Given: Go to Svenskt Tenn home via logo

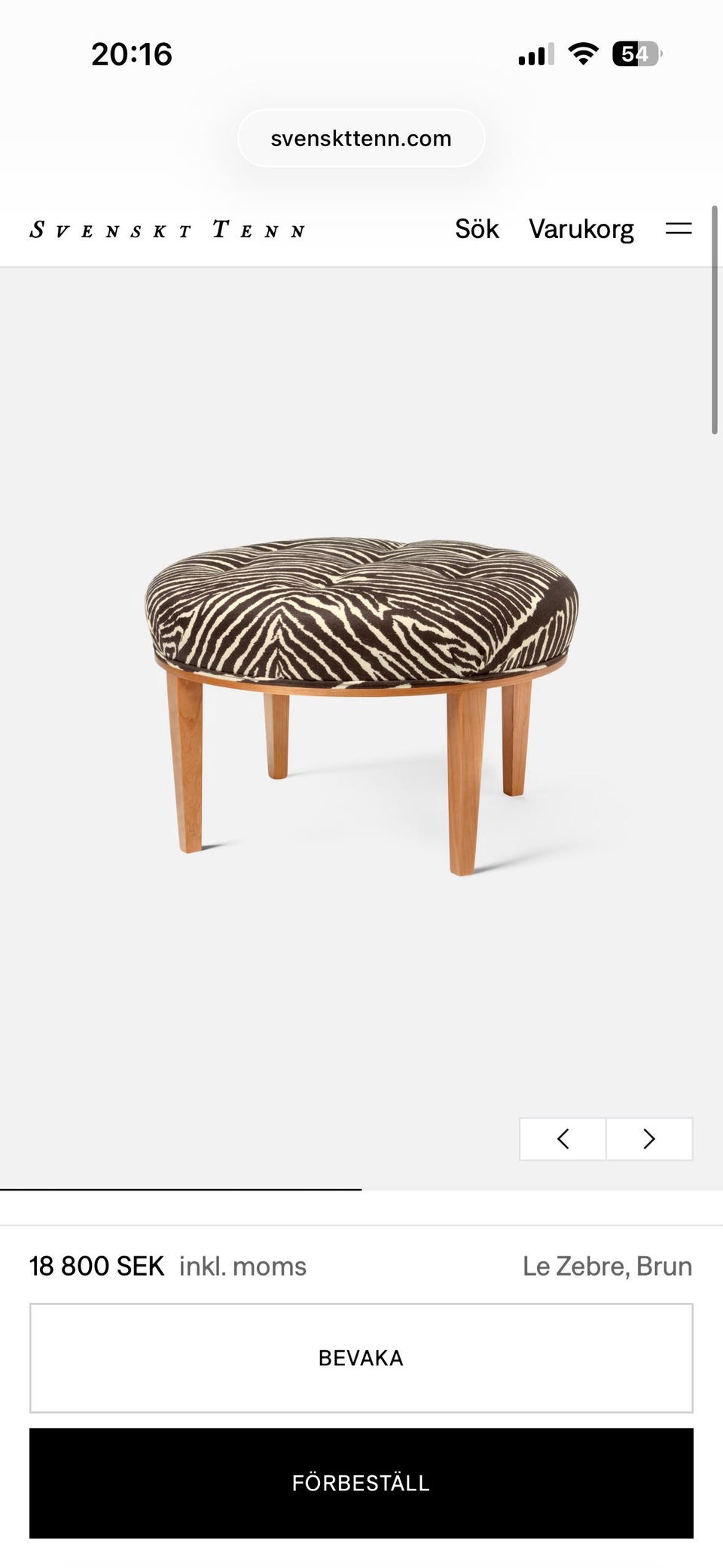Looking at the screenshot, I should click(x=167, y=230).
